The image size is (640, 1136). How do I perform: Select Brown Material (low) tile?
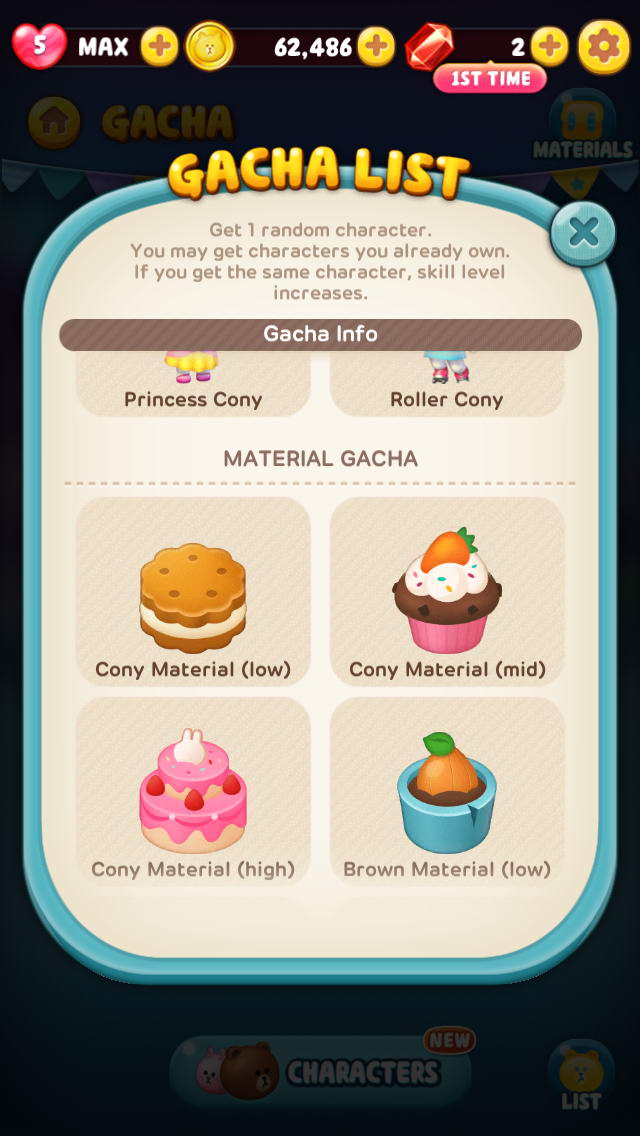pyautogui.click(x=447, y=792)
